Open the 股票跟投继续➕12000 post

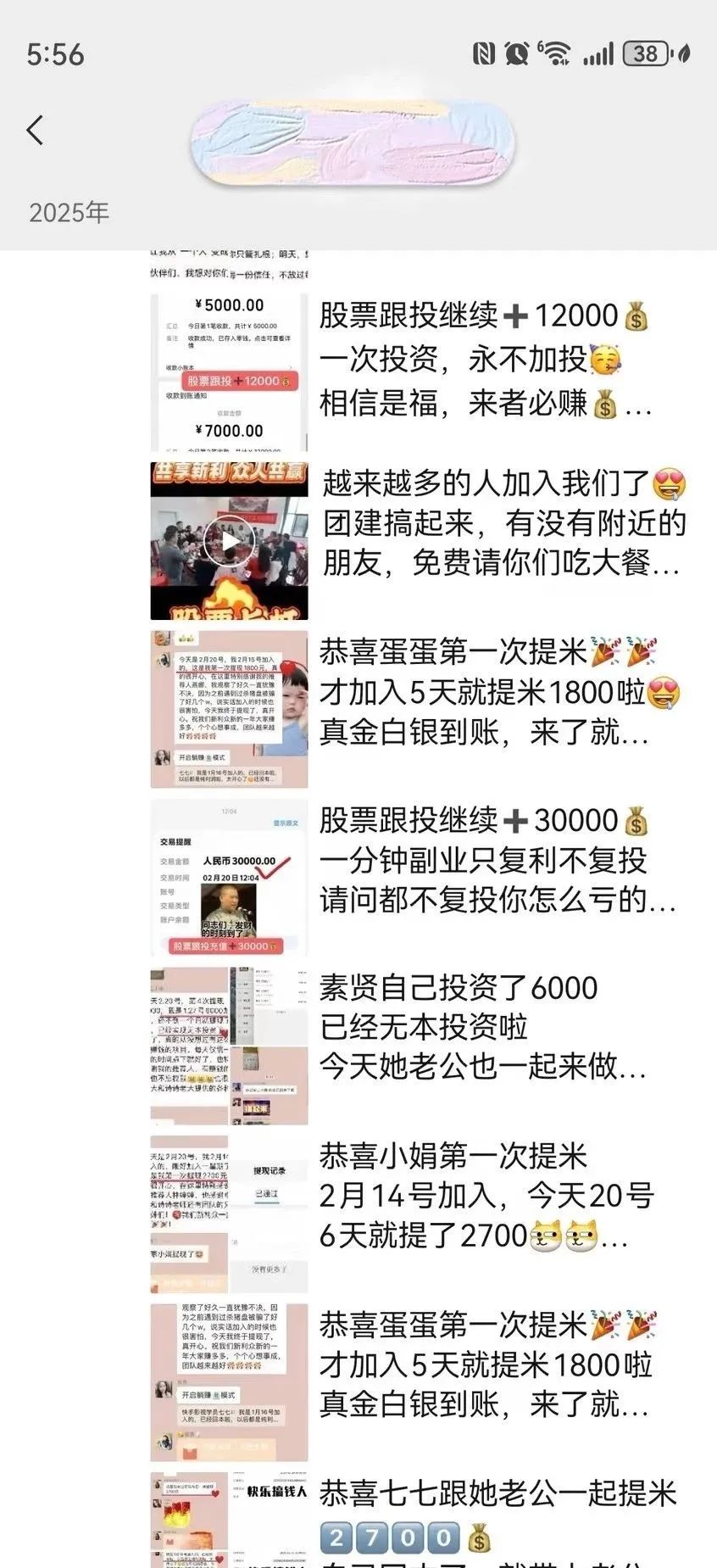(x=483, y=359)
